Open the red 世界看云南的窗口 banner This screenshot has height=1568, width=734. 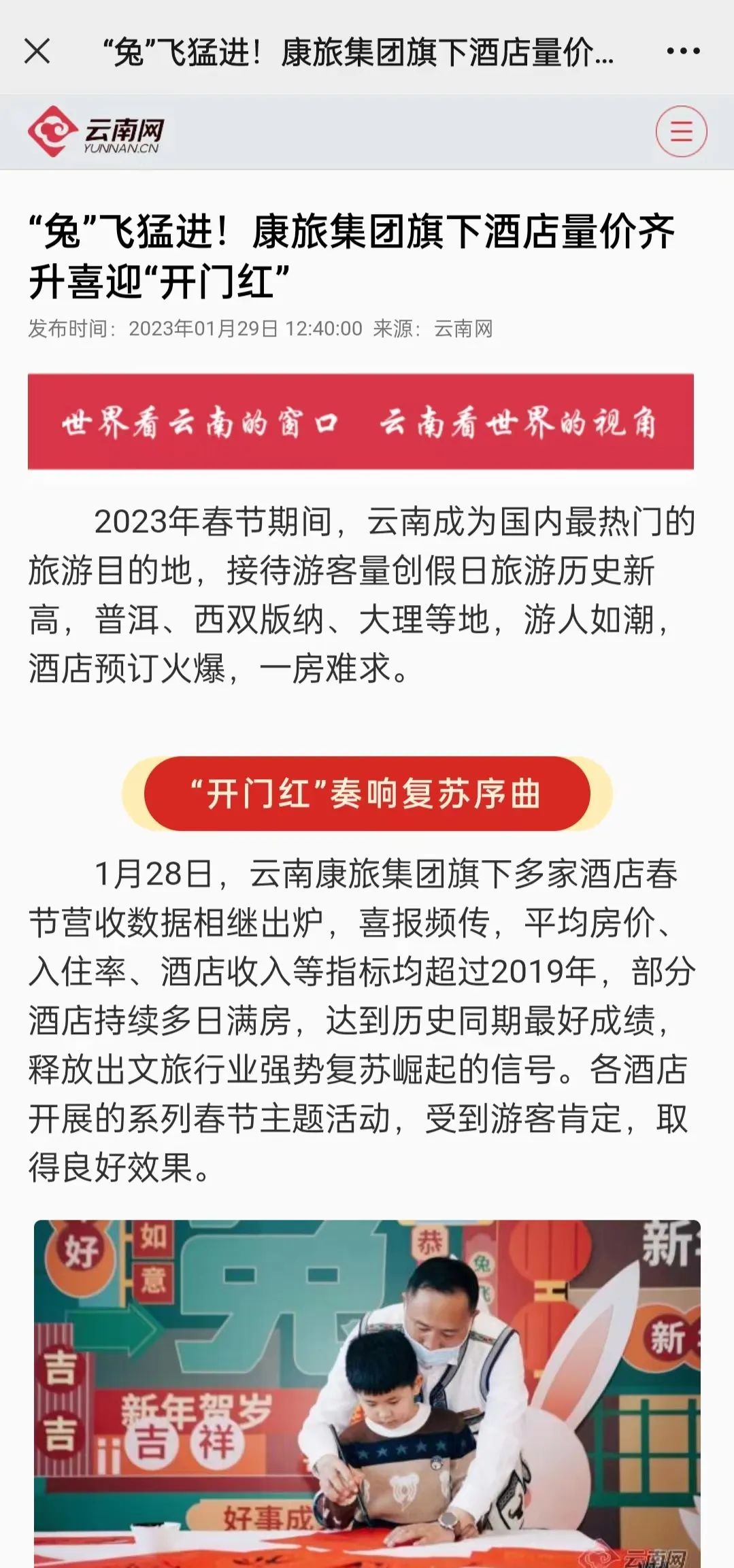point(361,422)
